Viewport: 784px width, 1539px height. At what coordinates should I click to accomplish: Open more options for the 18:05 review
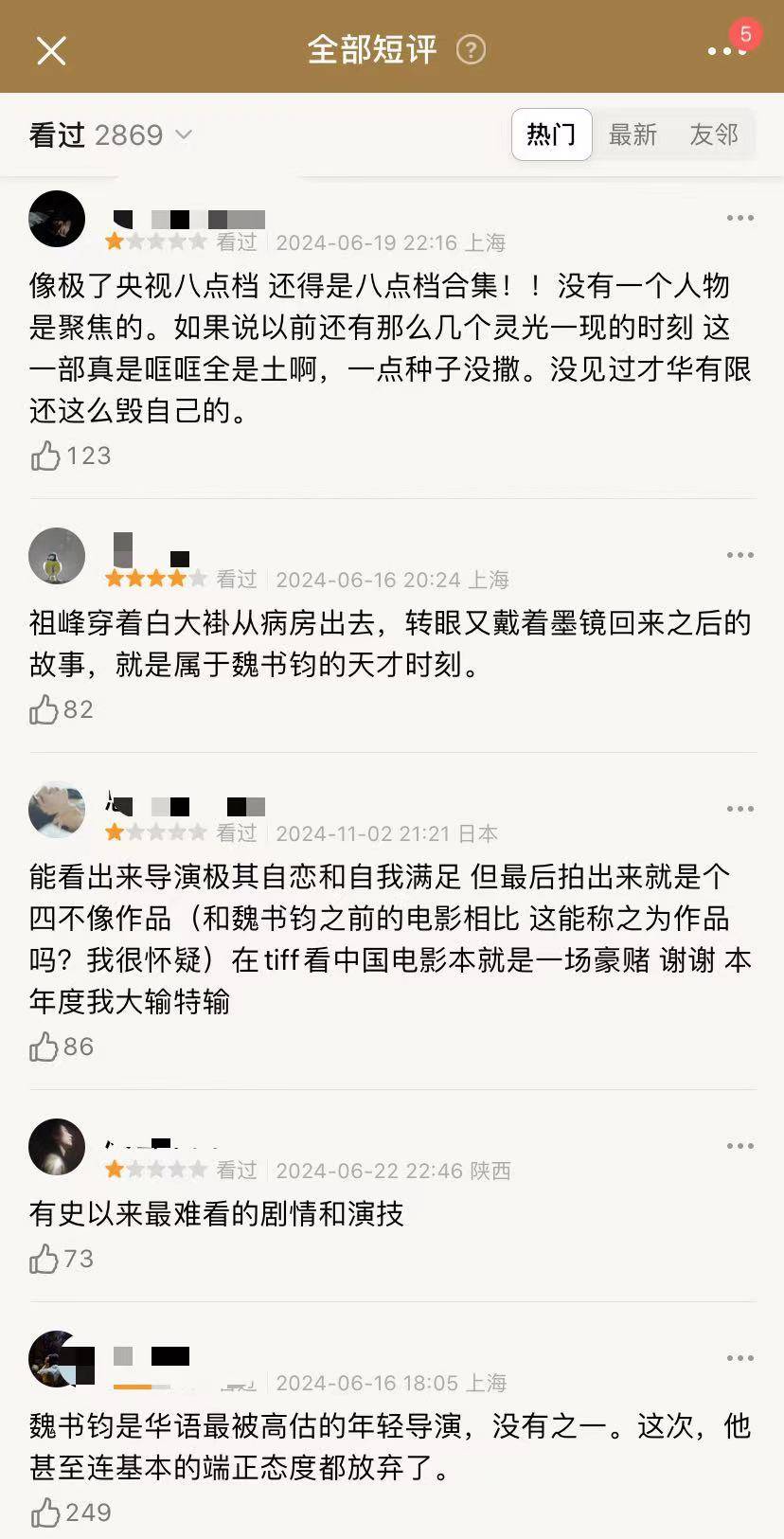(x=739, y=1358)
